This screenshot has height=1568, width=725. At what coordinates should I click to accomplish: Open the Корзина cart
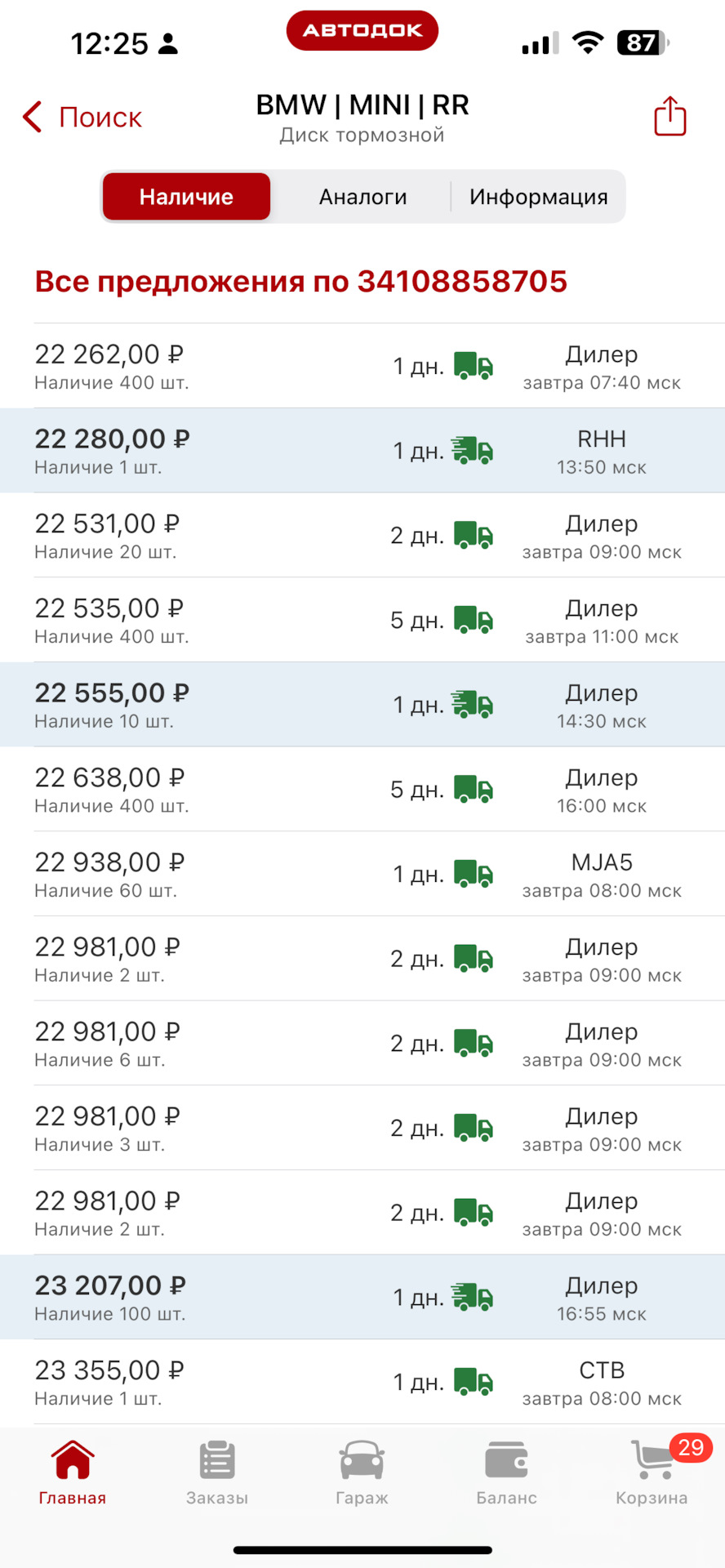point(652,1472)
